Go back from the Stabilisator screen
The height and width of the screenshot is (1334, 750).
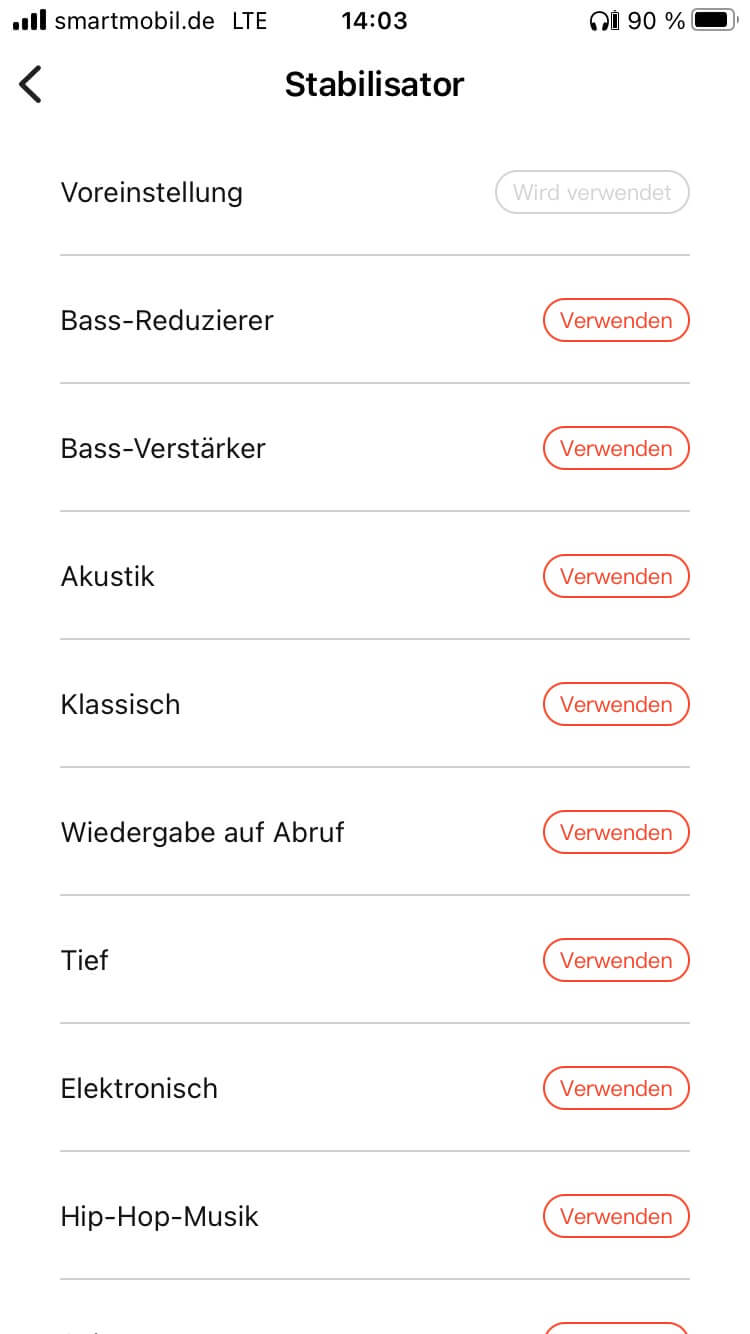click(31, 84)
